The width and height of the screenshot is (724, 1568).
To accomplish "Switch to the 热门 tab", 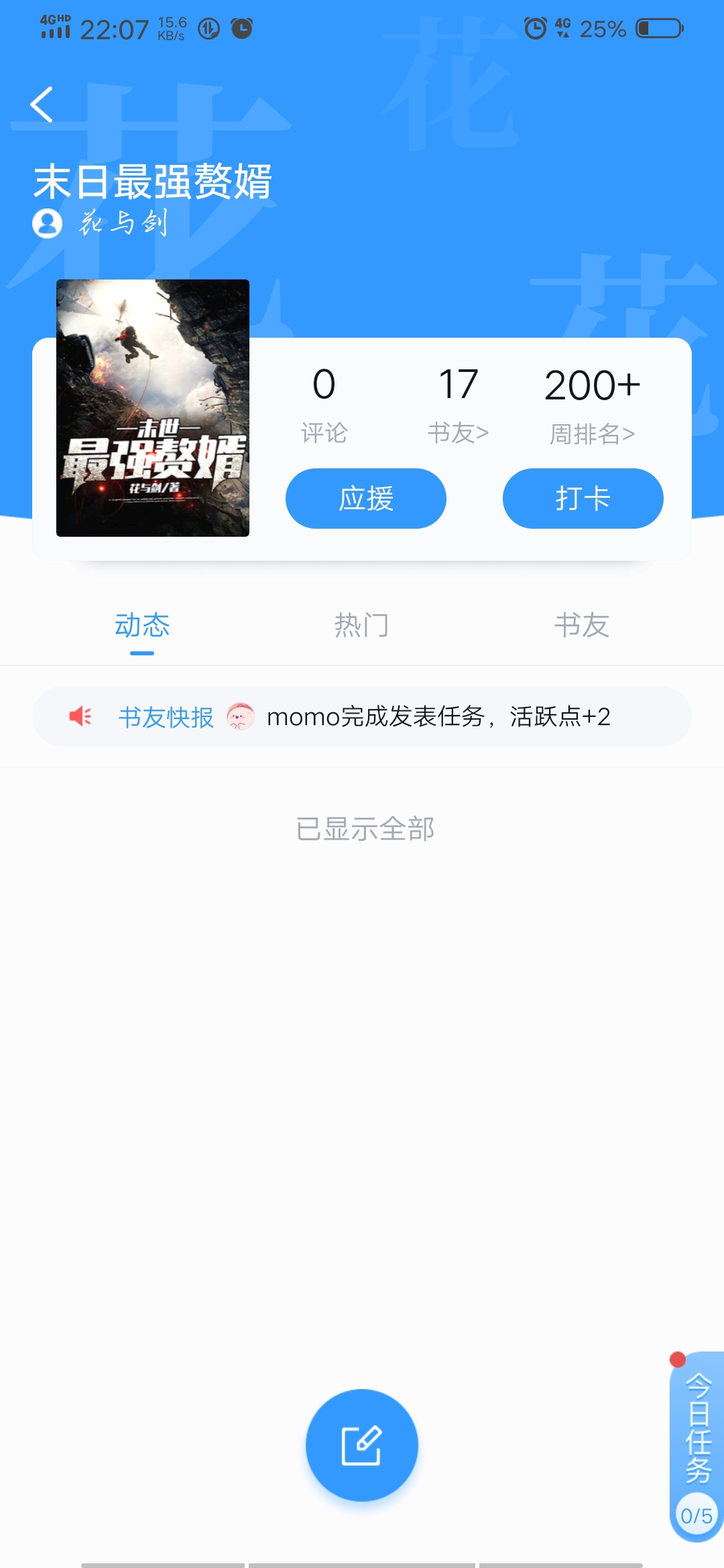I will pyautogui.click(x=362, y=626).
